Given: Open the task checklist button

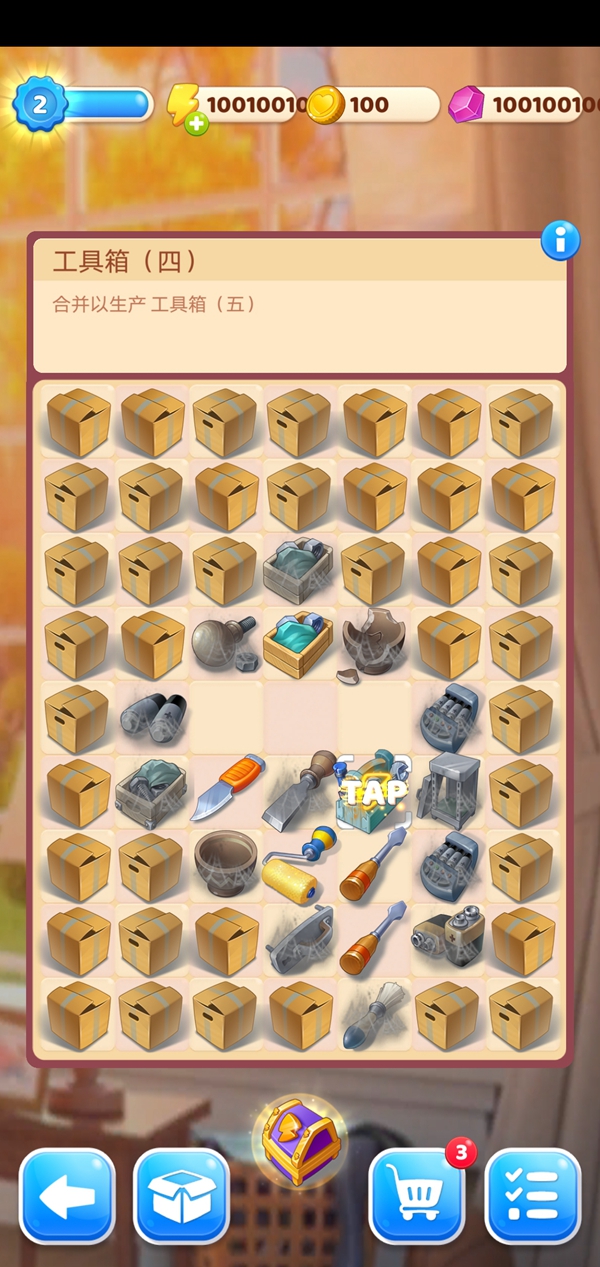Looking at the screenshot, I should click(533, 1196).
